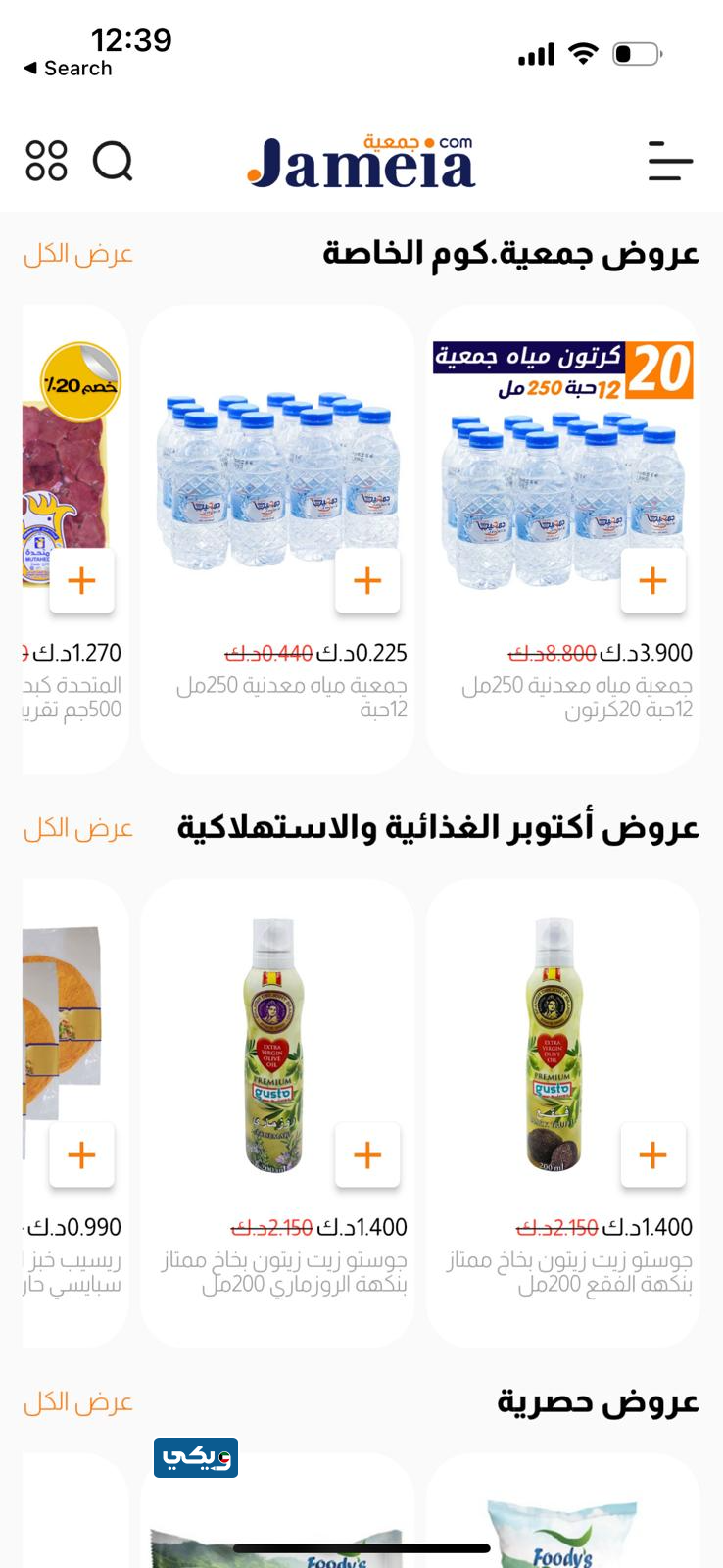View all عروض حصرية offers

[x=78, y=1402]
